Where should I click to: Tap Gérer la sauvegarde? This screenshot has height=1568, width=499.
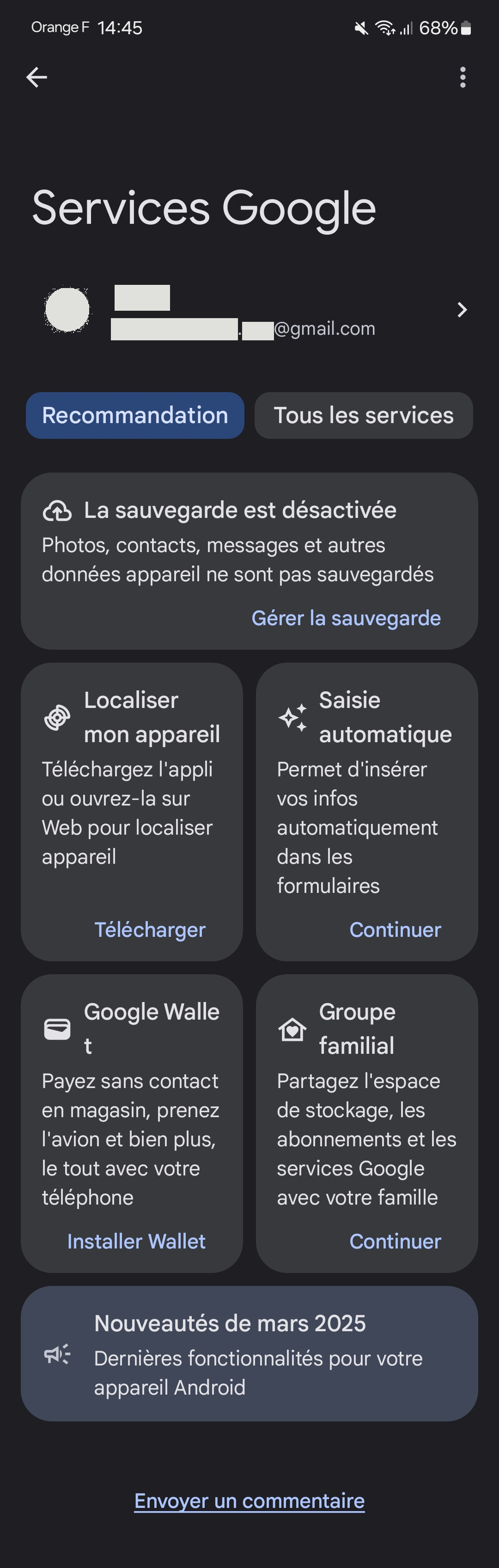coord(346,618)
